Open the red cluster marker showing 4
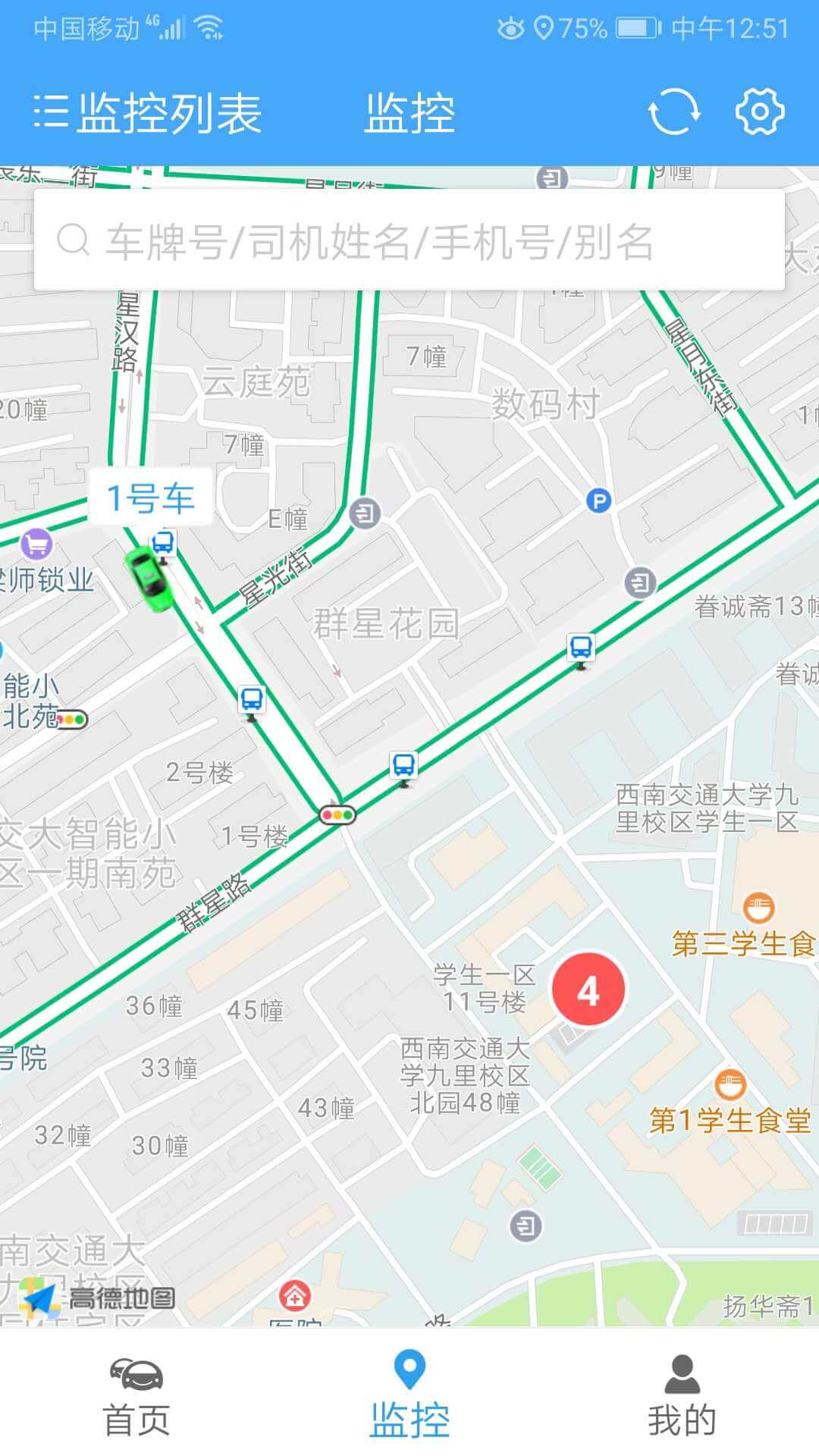 coord(588,990)
